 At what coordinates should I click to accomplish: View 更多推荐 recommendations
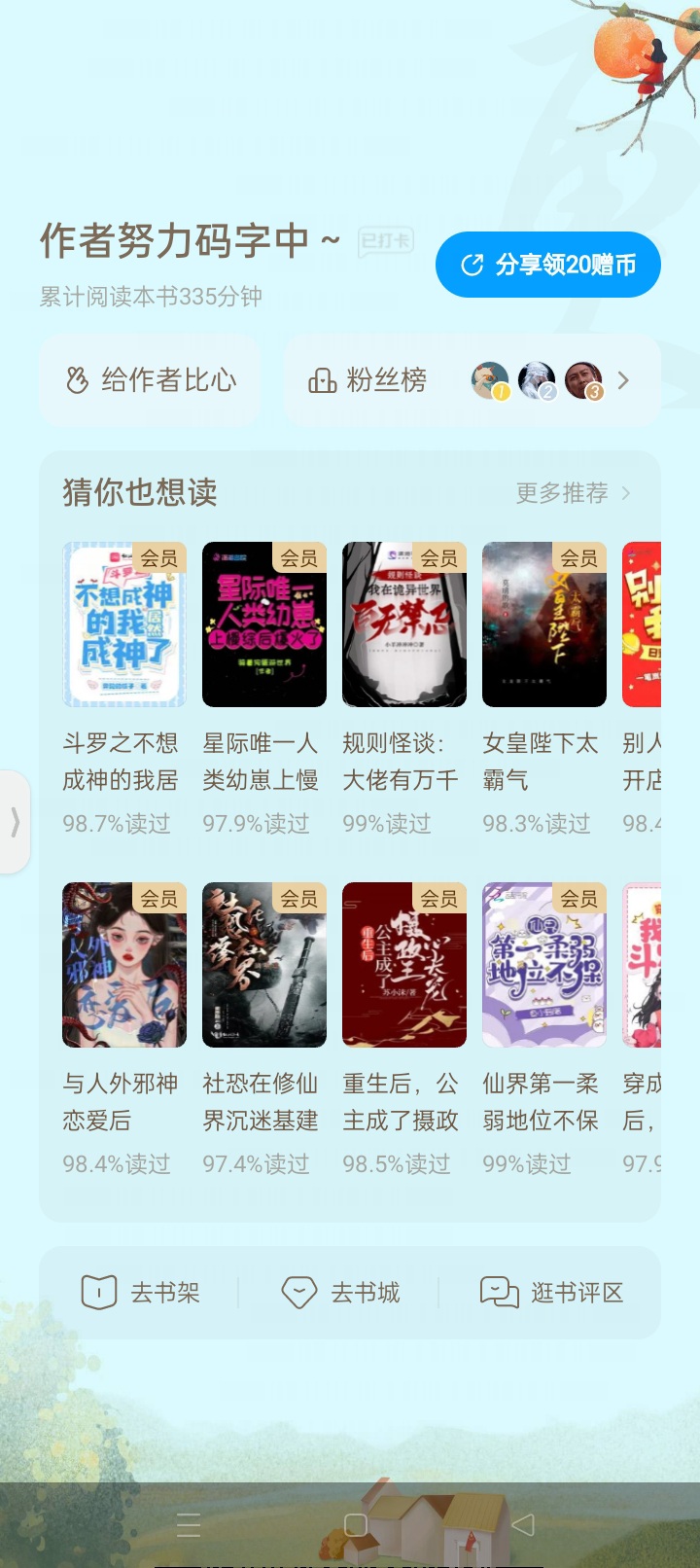tap(573, 493)
